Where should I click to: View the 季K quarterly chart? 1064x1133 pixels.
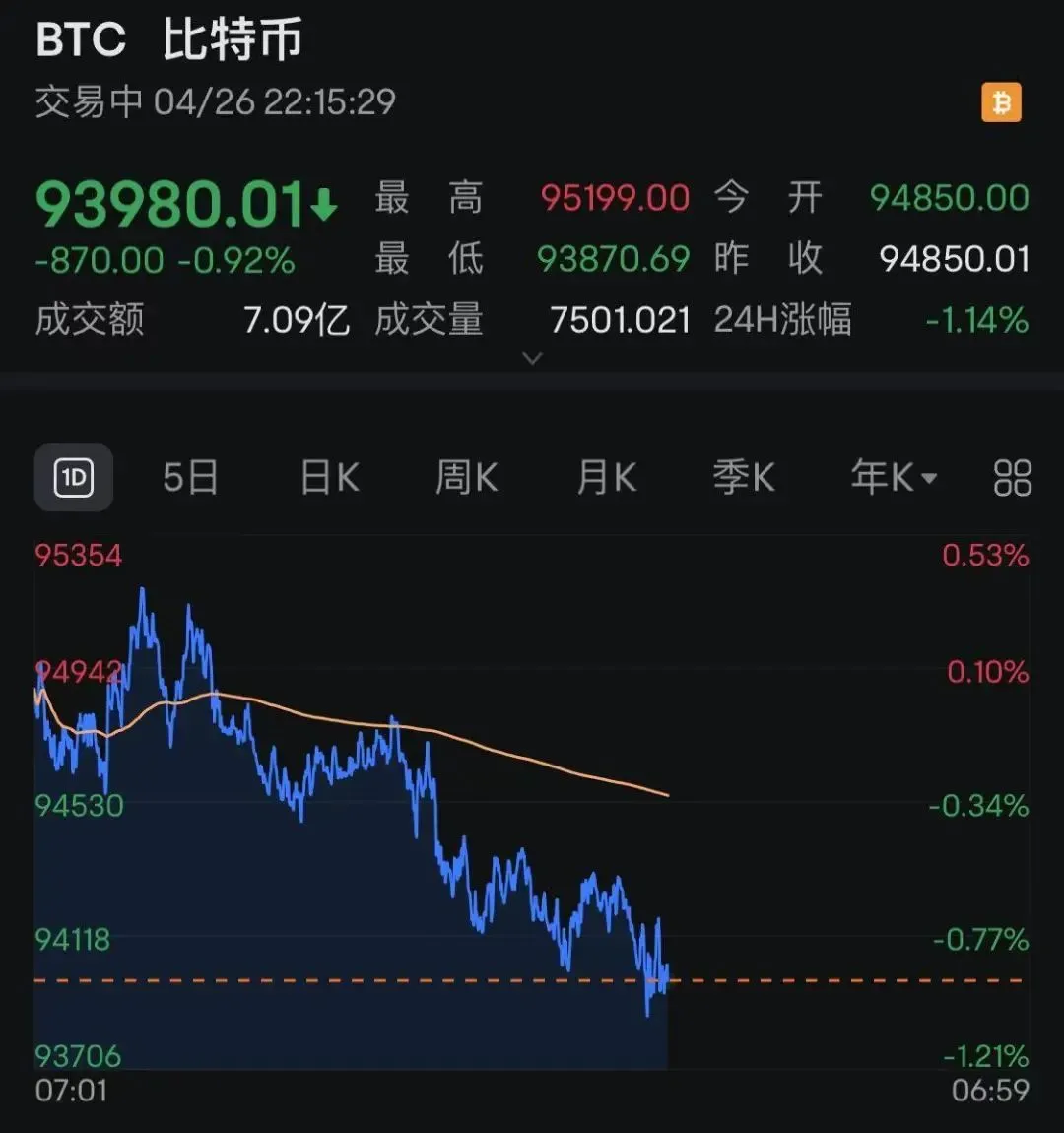(x=744, y=479)
